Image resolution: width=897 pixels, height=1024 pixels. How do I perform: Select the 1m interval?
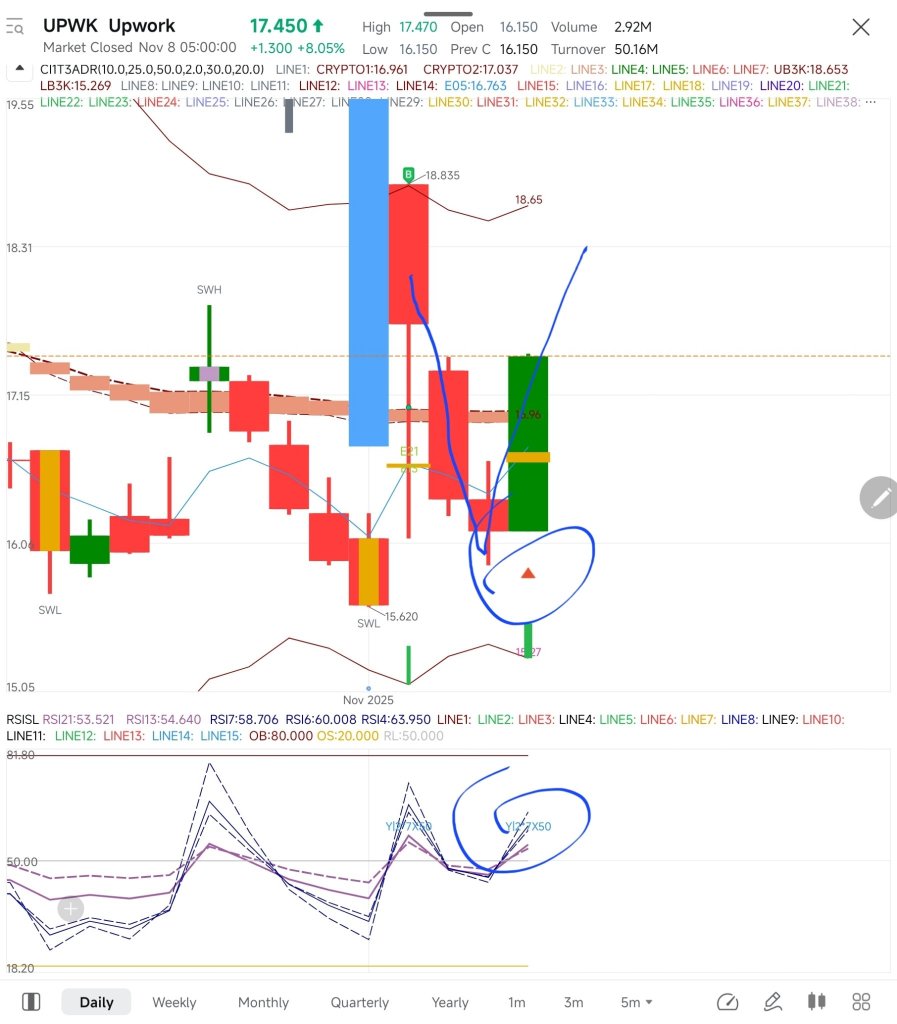point(516,1002)
